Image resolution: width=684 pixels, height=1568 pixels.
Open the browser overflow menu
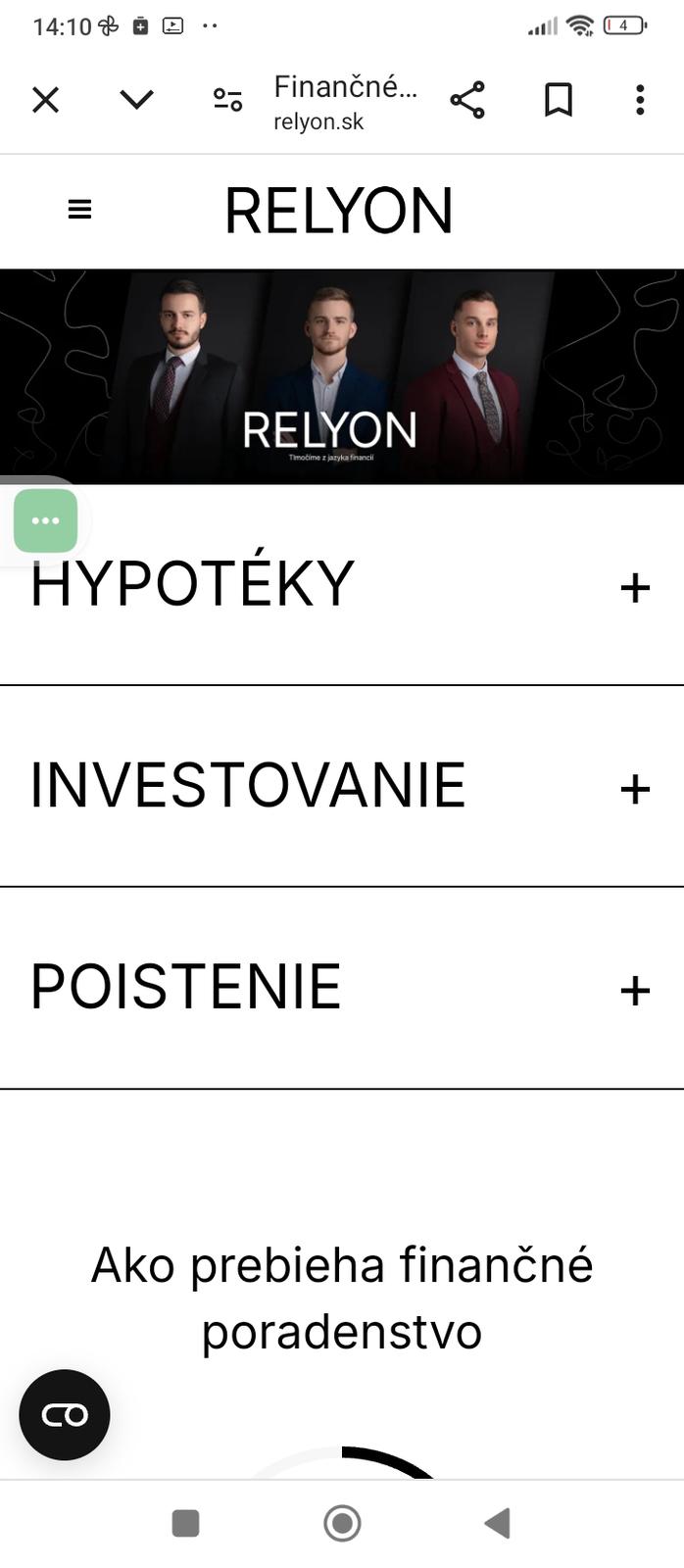640,100
